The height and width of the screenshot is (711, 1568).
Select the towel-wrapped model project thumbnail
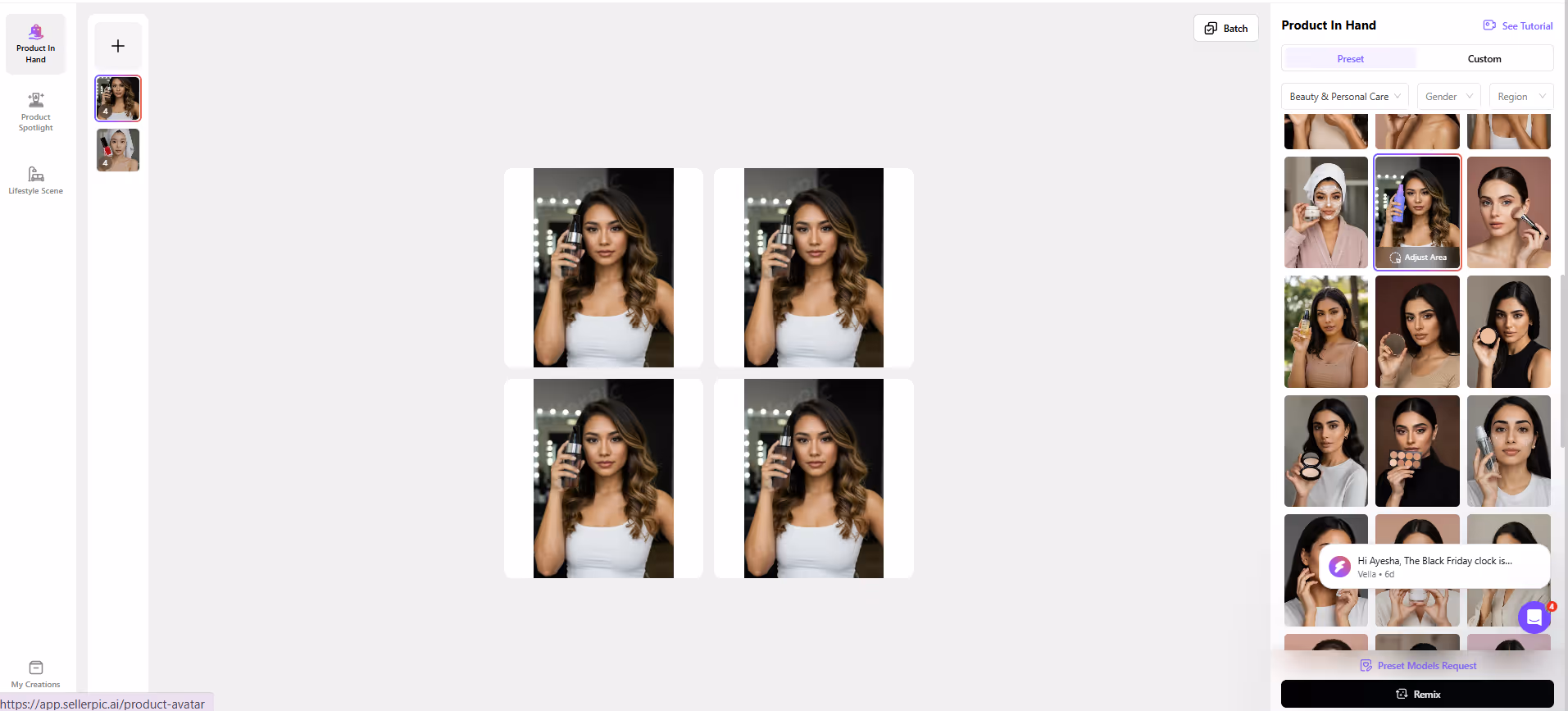(118, 150)
